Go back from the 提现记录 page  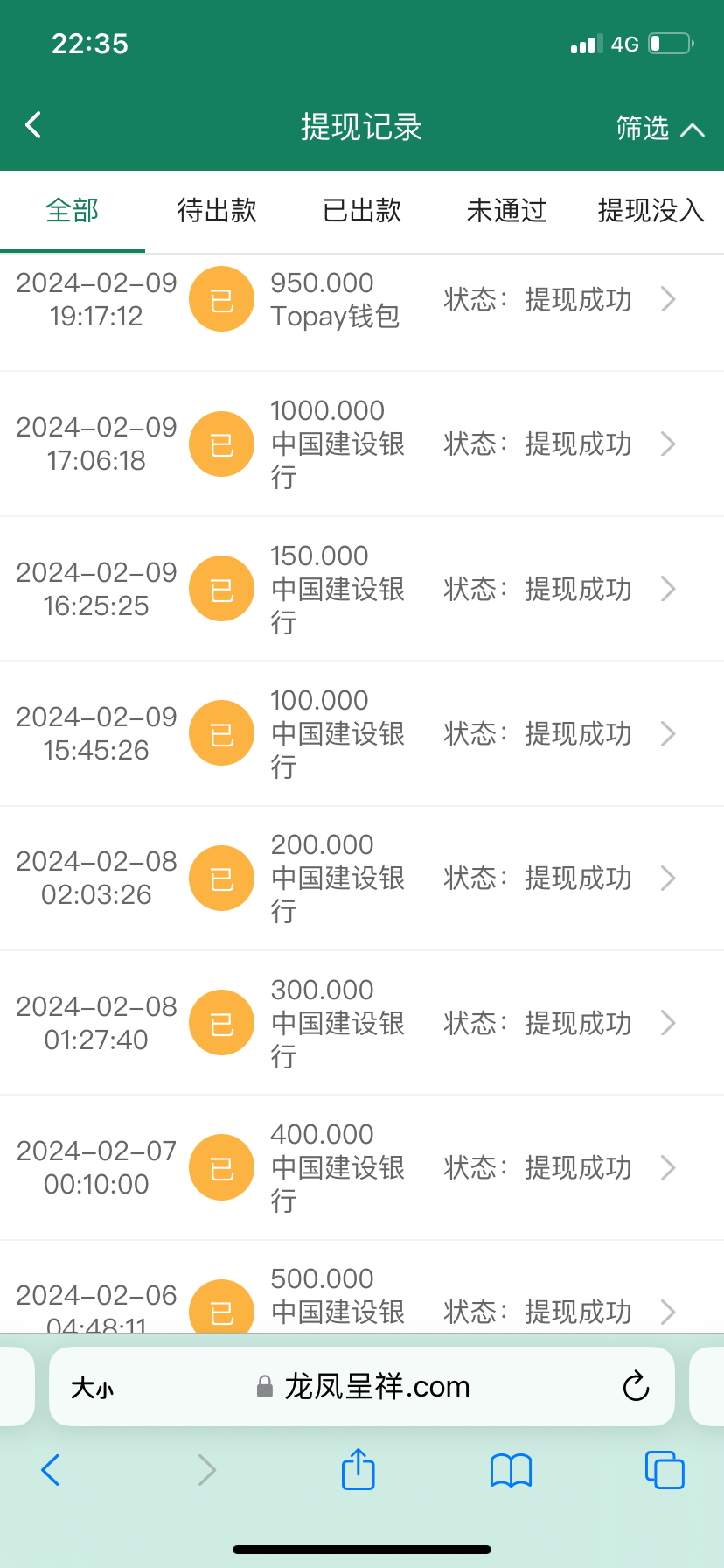tap(33, 125)
